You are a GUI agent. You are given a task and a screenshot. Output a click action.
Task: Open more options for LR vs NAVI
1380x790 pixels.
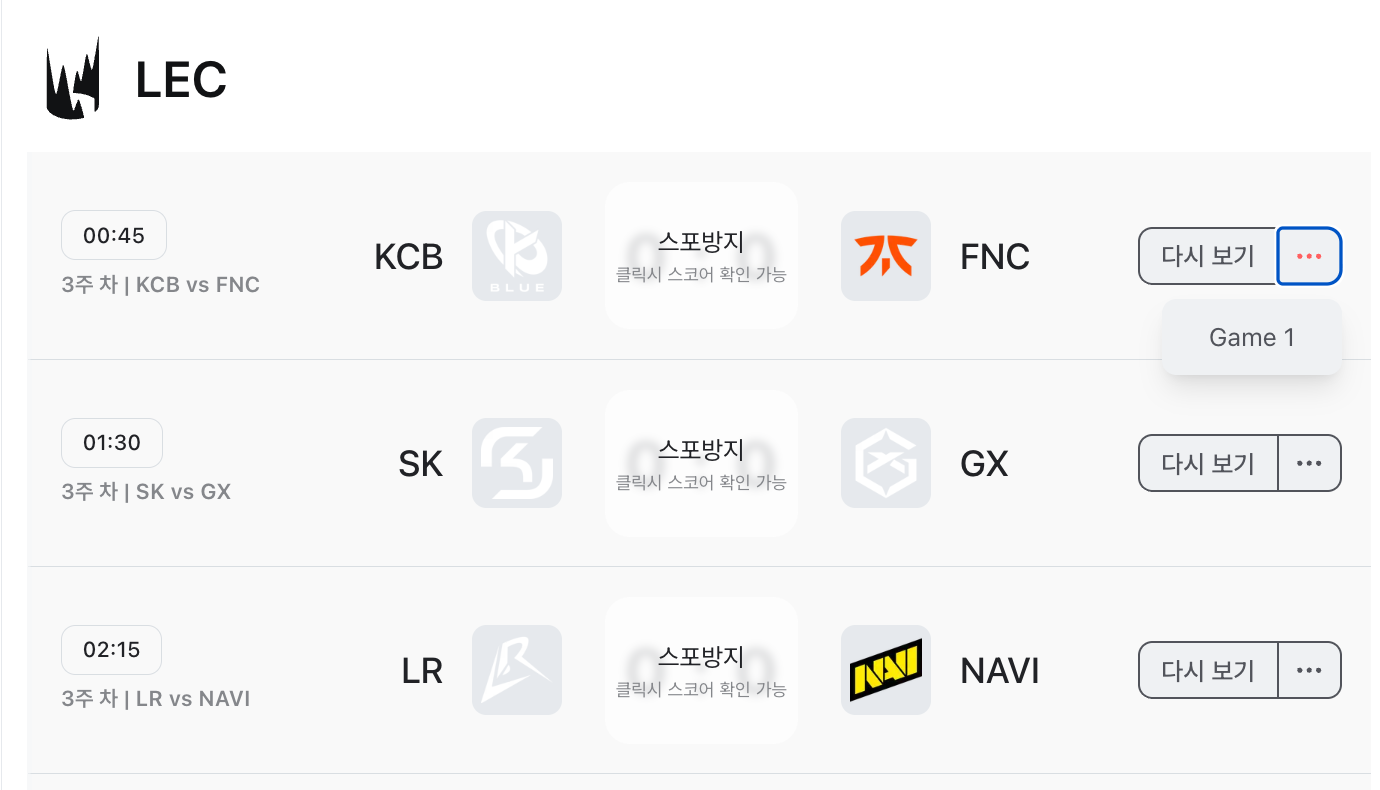tap(1309, 670)
